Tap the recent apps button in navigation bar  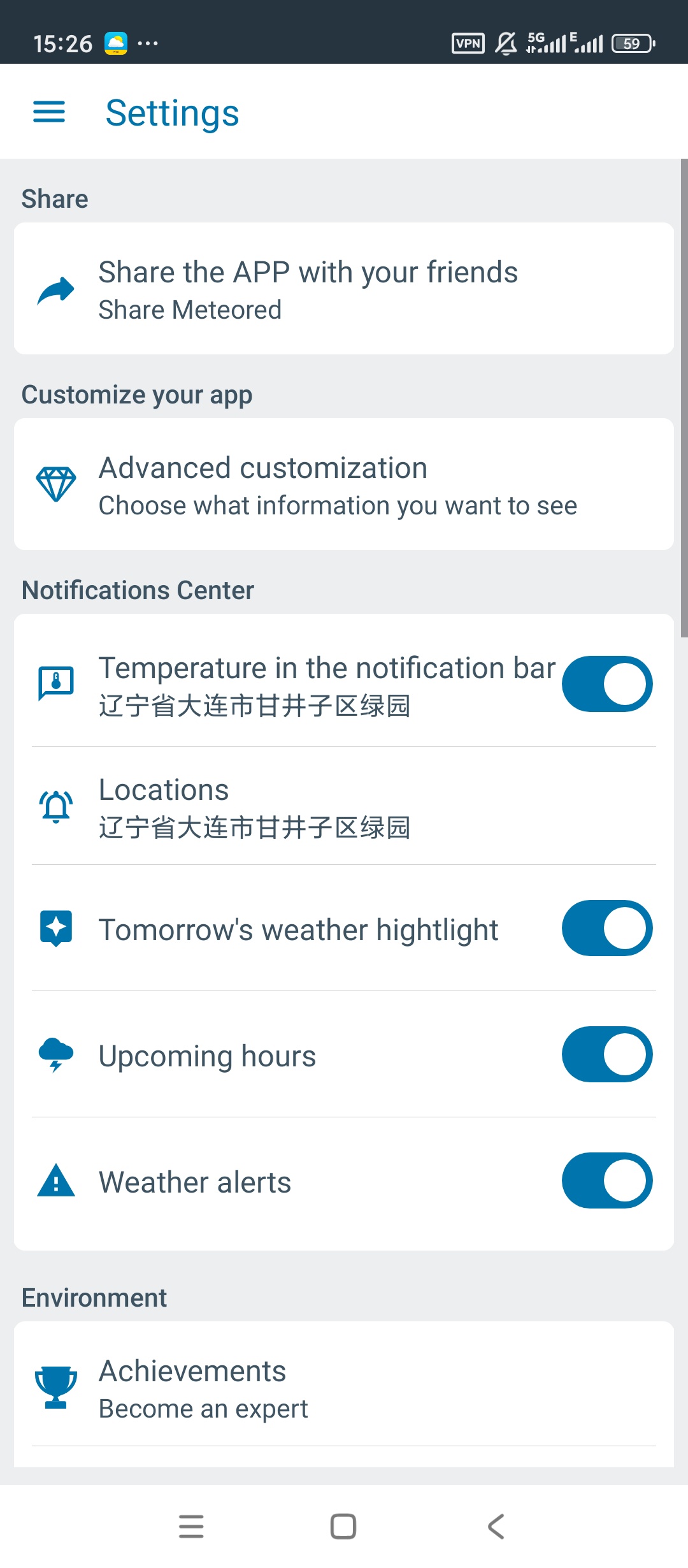coord(191,1525)
